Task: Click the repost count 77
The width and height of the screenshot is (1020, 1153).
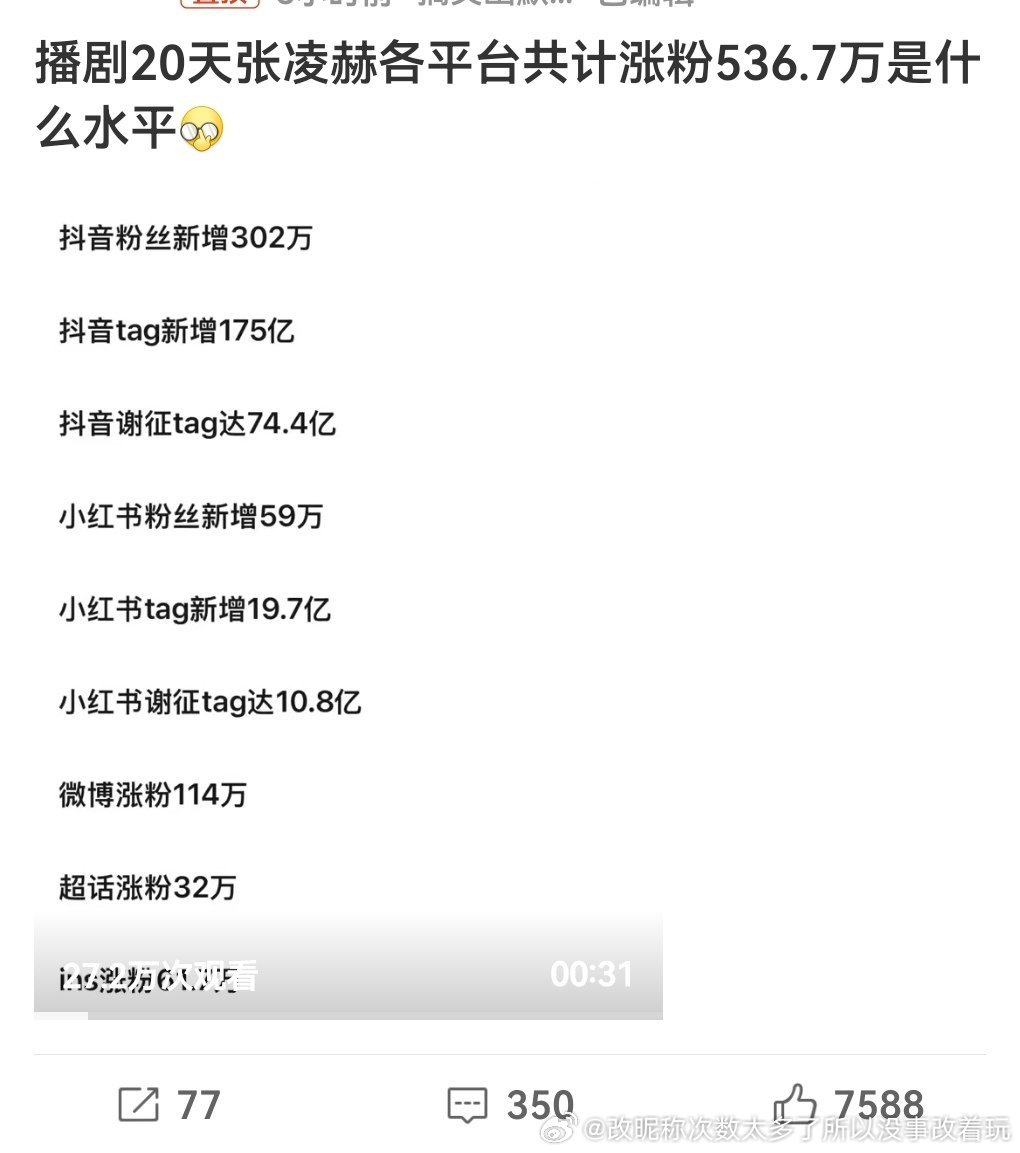Action: (x=197, y=1105)
